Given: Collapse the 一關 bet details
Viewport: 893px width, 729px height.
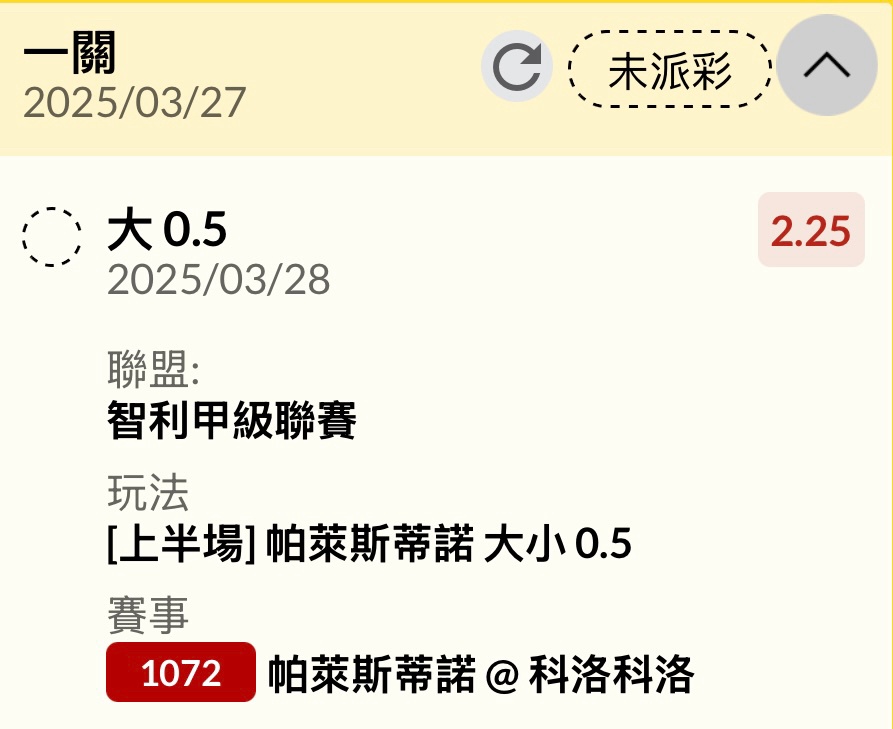Looking at the screenshot, I should (826, 67).
